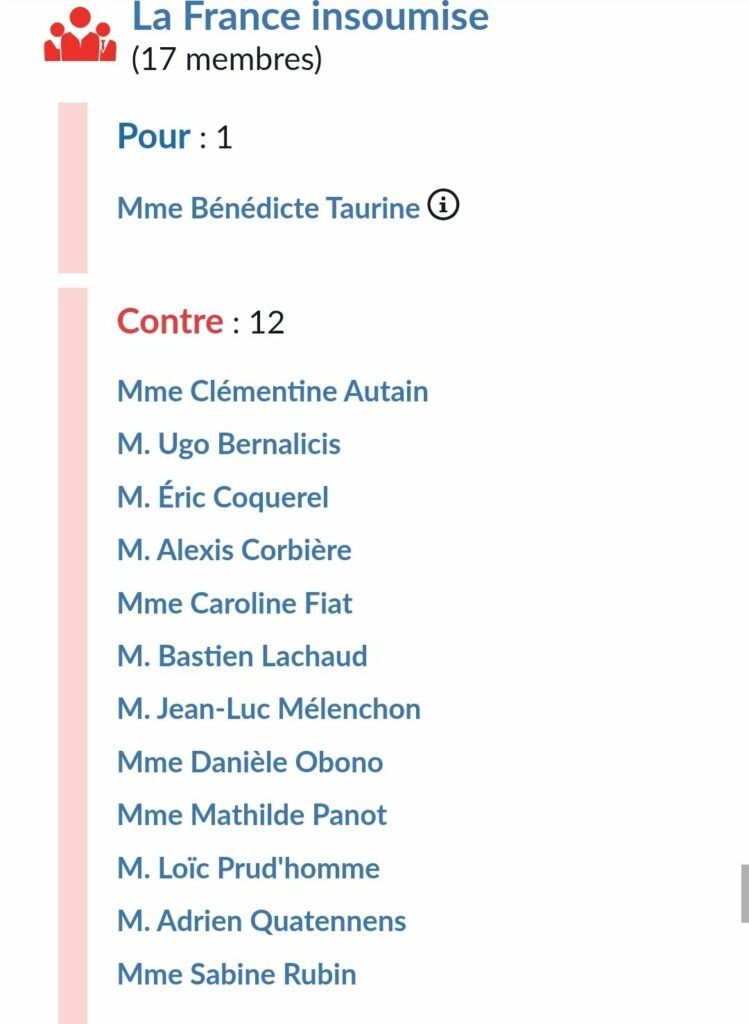This screenshot has width=749, height=1024.
Task: Open Mme Caroline Fiat's profile
Action: click(234, 603)
